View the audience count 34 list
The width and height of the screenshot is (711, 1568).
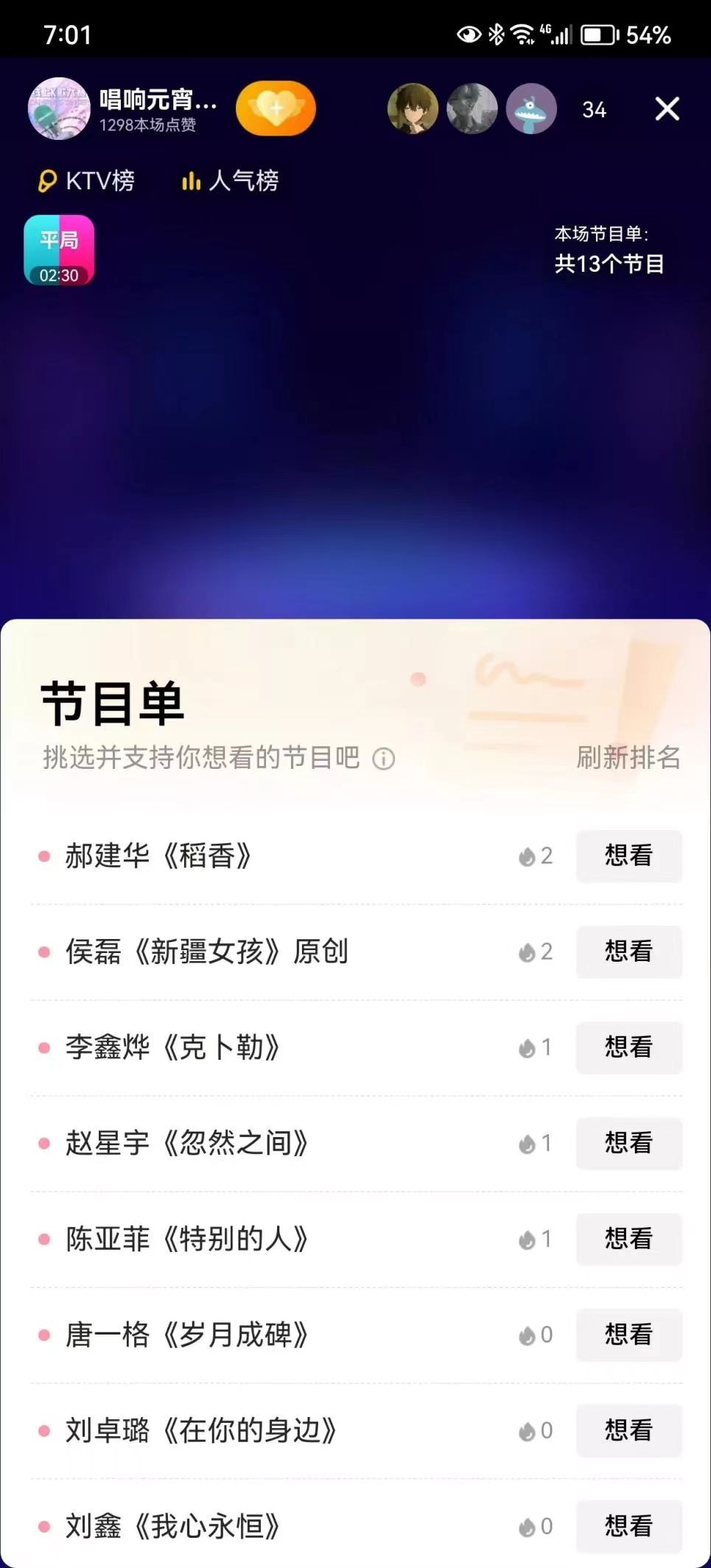(x=594, y=110)
